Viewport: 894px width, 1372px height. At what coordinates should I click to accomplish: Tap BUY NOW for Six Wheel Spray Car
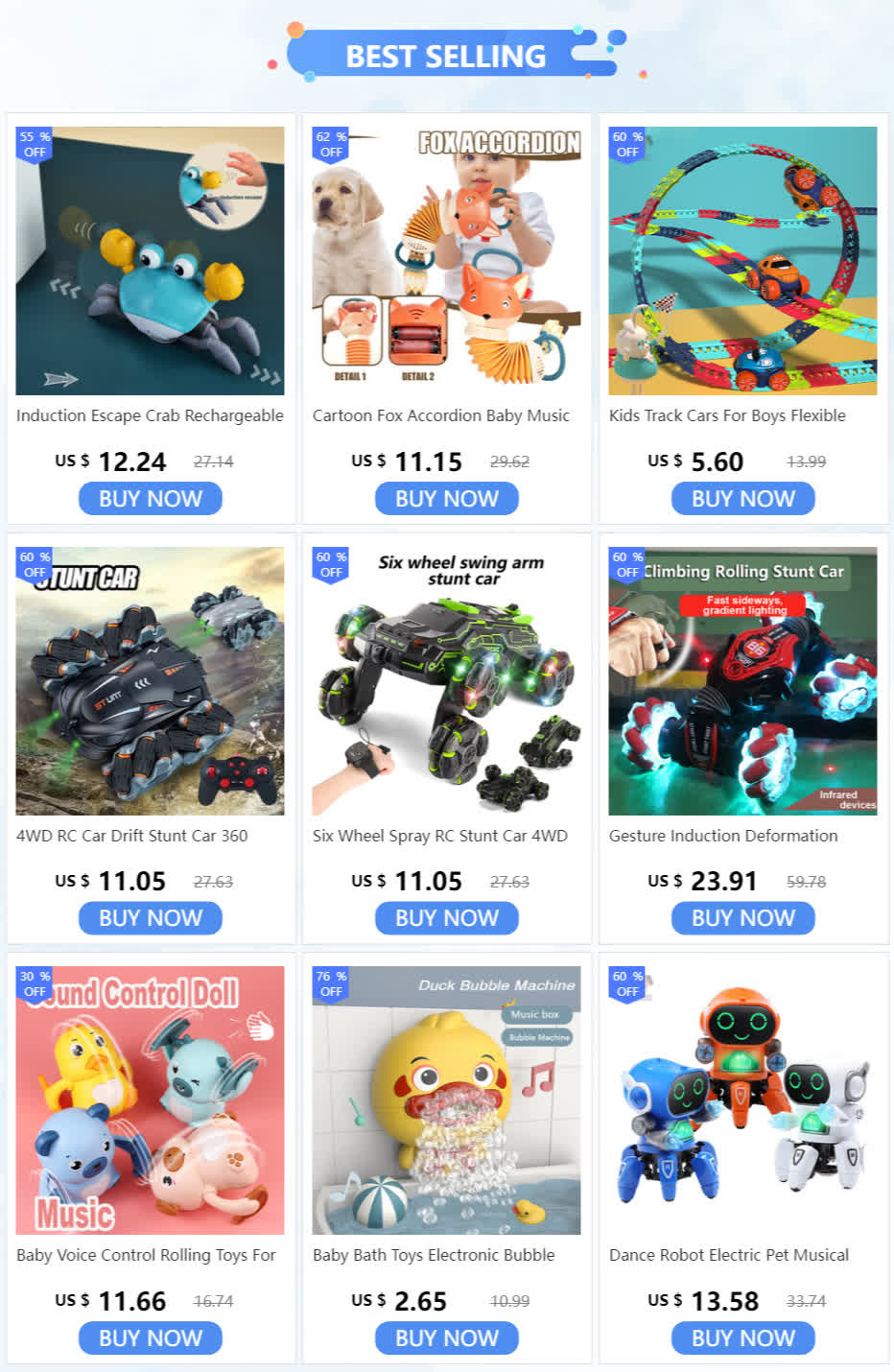[x=446, y=918]
